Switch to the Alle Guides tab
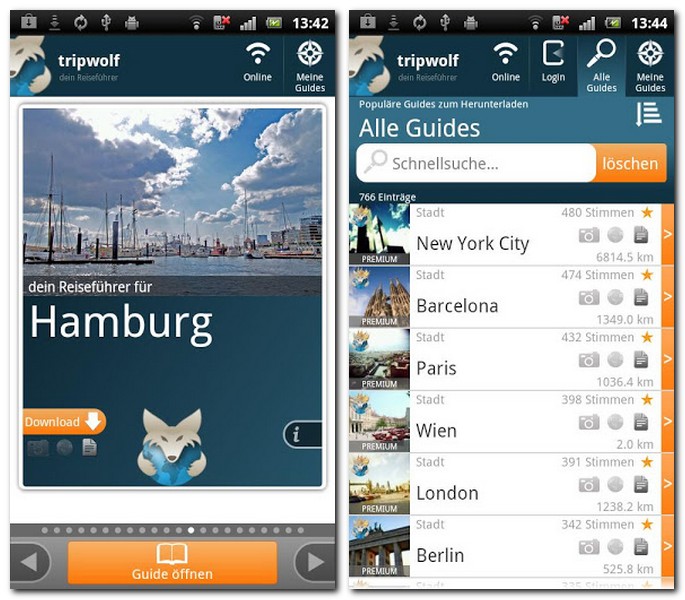This screenshot has width=685, height=600. [601, 66]
